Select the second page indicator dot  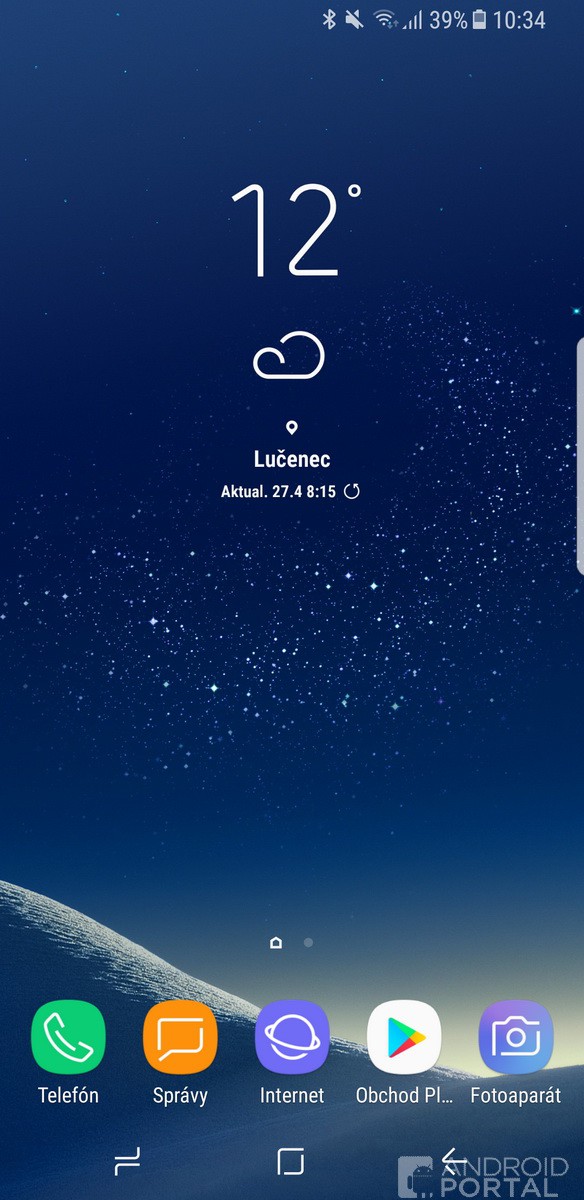[x=308, y=942]
